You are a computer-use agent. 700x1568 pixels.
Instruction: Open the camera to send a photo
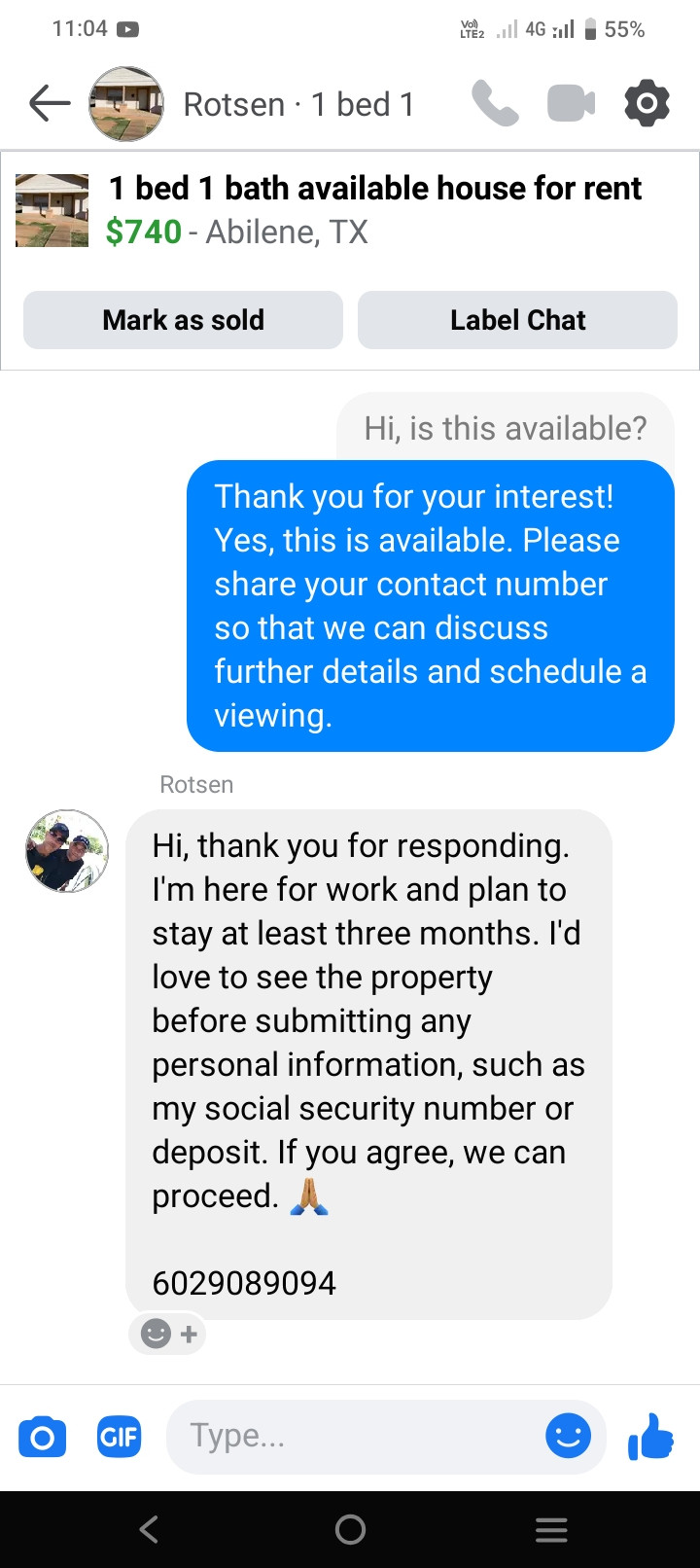click(x=43, y=1437)
